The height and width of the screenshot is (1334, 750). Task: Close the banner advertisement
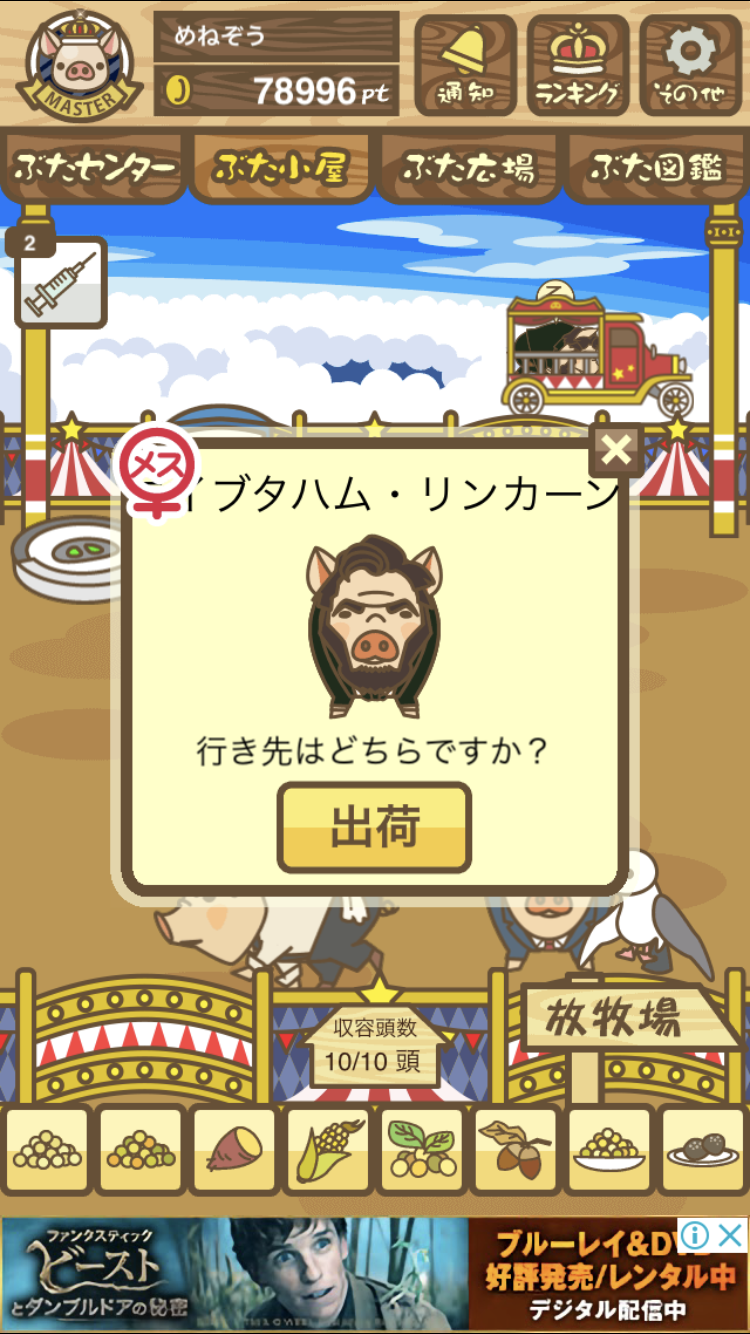(731, 1236)
